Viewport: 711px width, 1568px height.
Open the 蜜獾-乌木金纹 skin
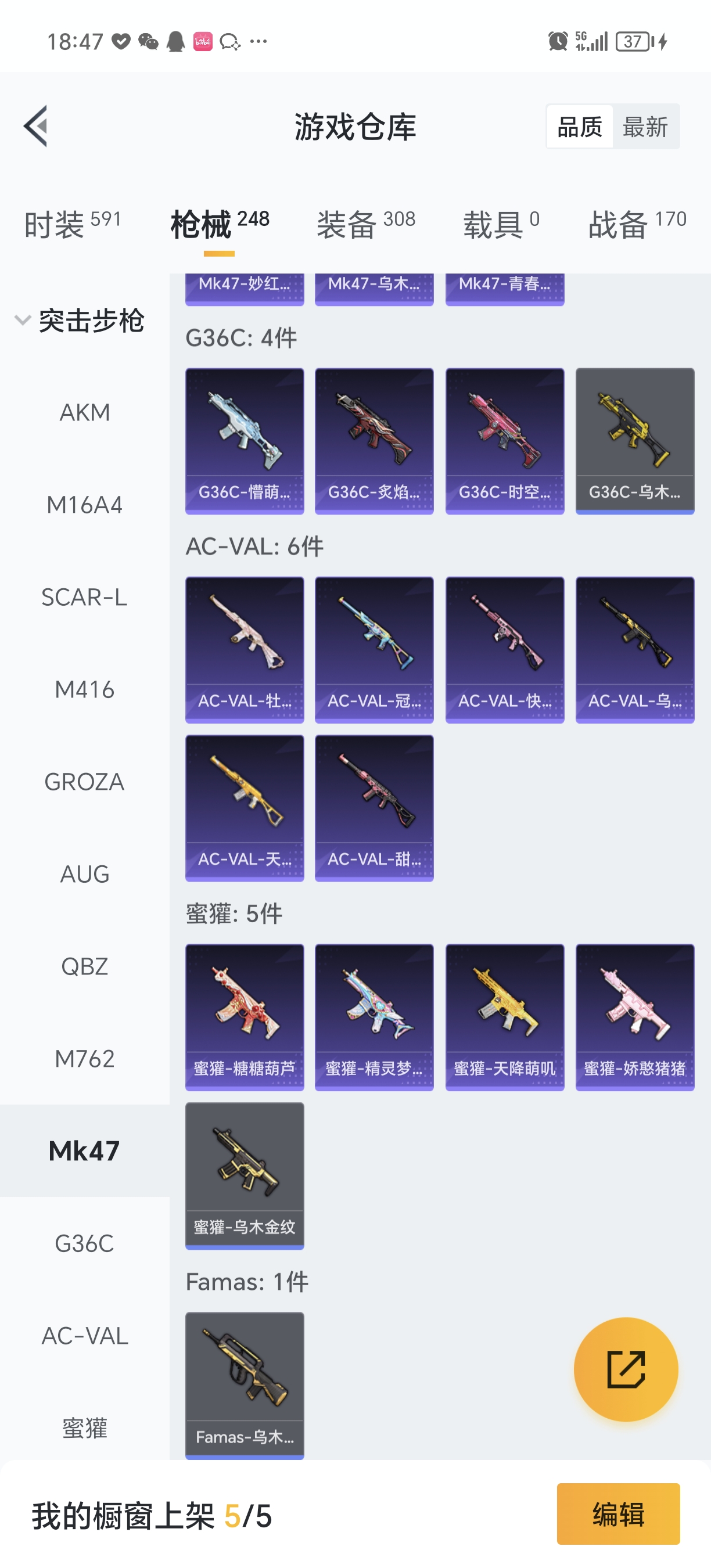coord(244,1175)
